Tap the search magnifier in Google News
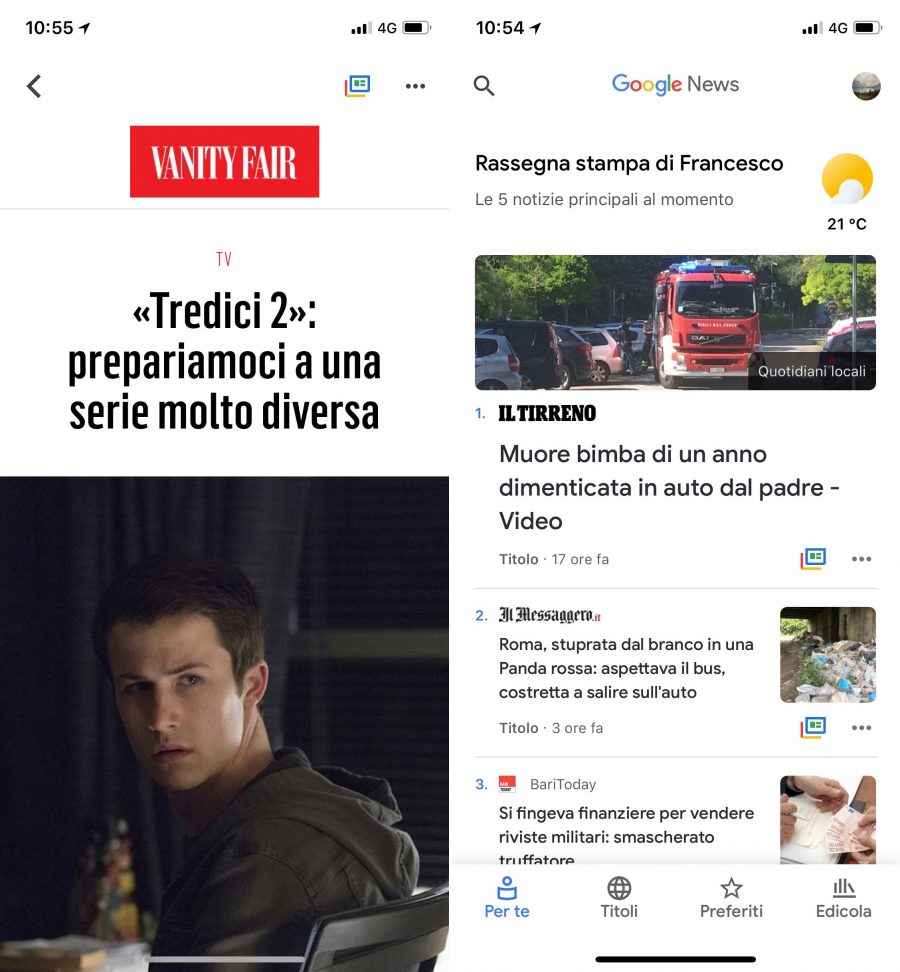The width and height of the screenshot is (900, 972). pos(484,86)
